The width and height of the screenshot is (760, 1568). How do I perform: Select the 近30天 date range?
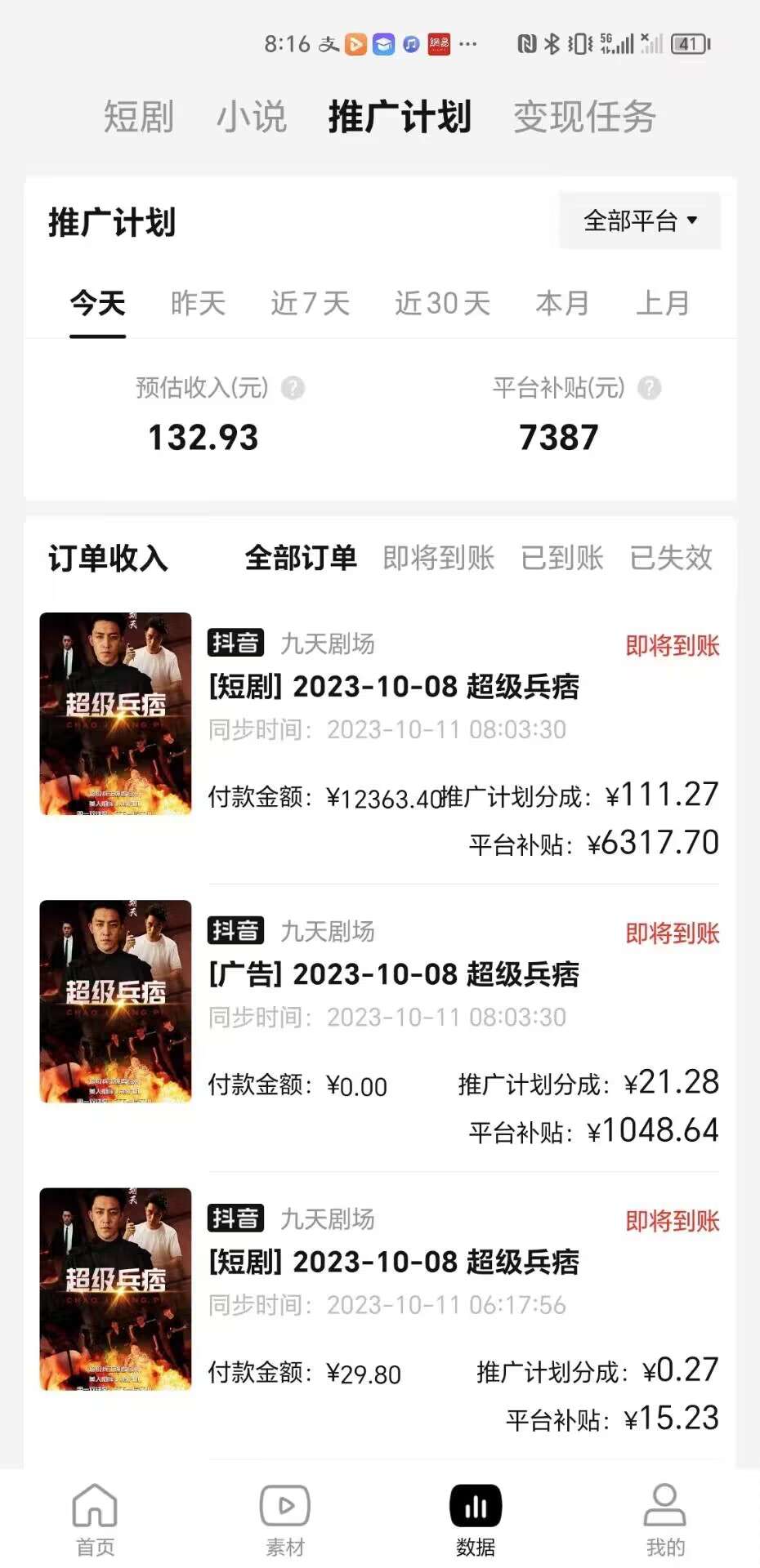[x=443, y=303]
